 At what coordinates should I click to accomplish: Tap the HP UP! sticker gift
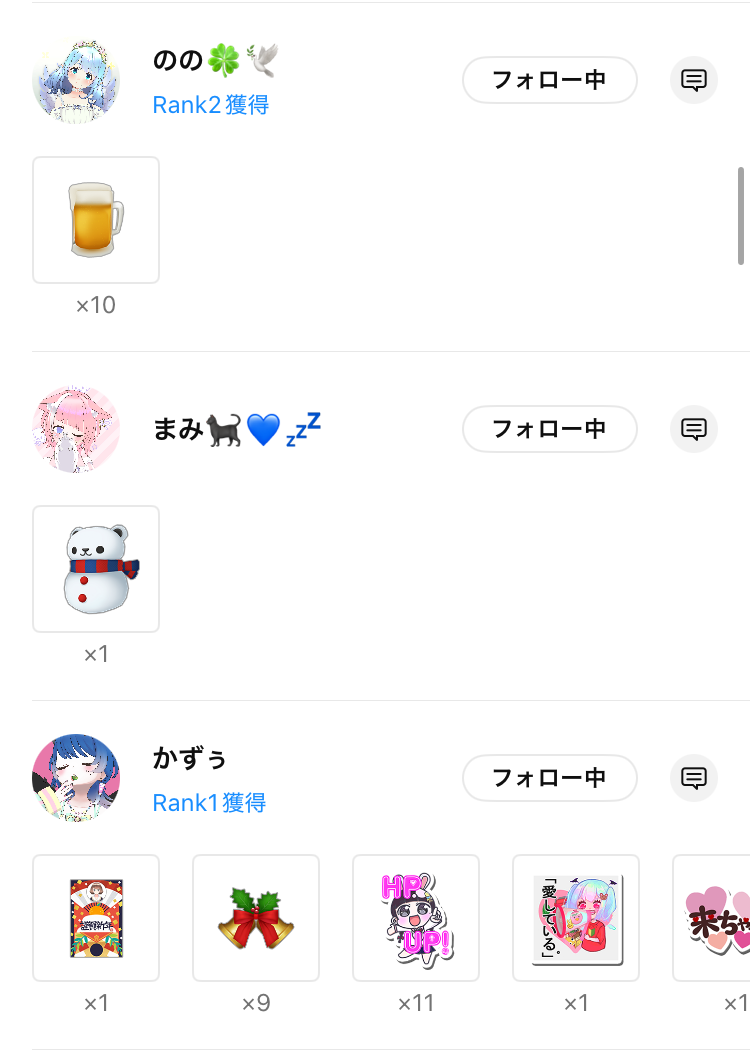point(416,918)
